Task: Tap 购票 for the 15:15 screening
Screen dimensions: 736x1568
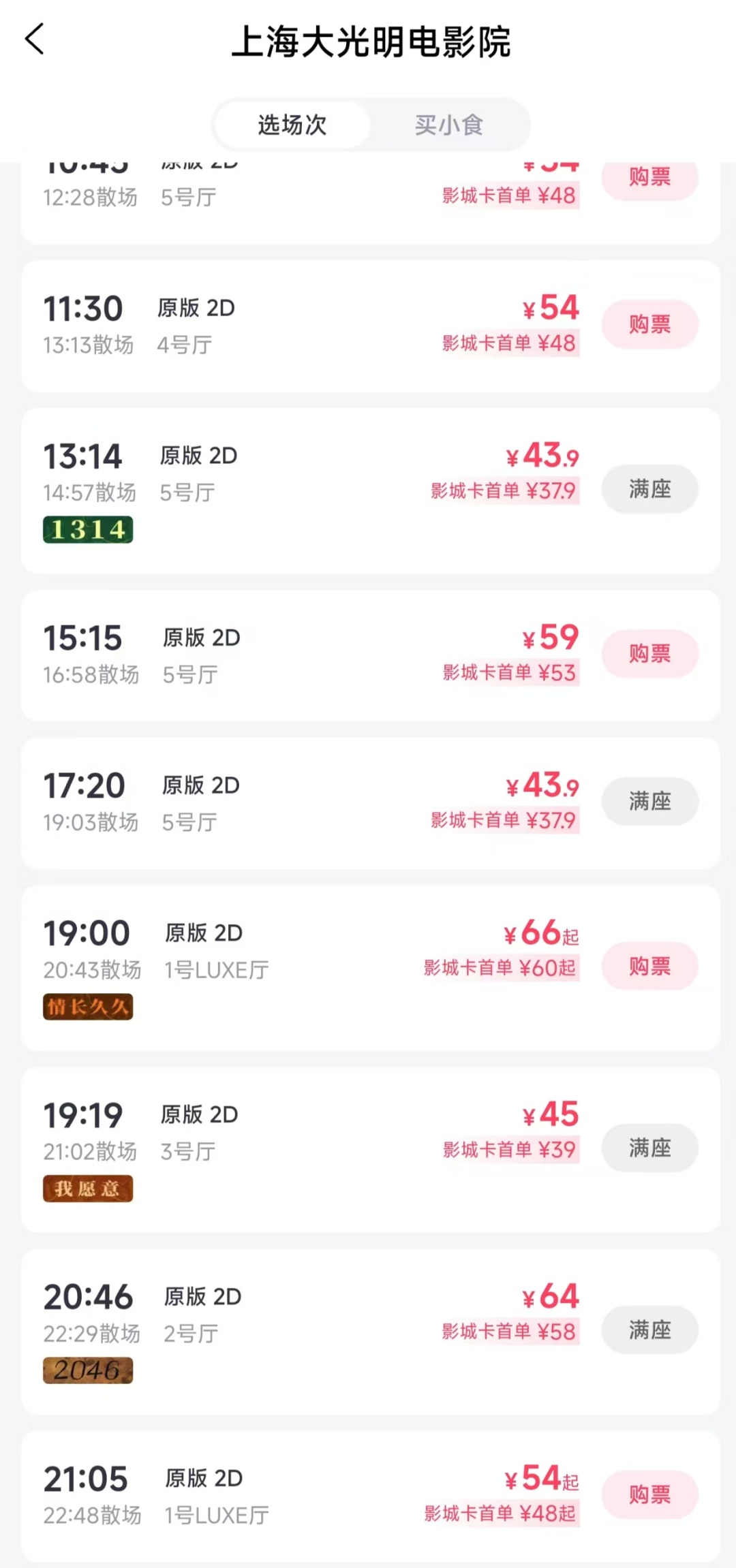Action: [649, 654]
